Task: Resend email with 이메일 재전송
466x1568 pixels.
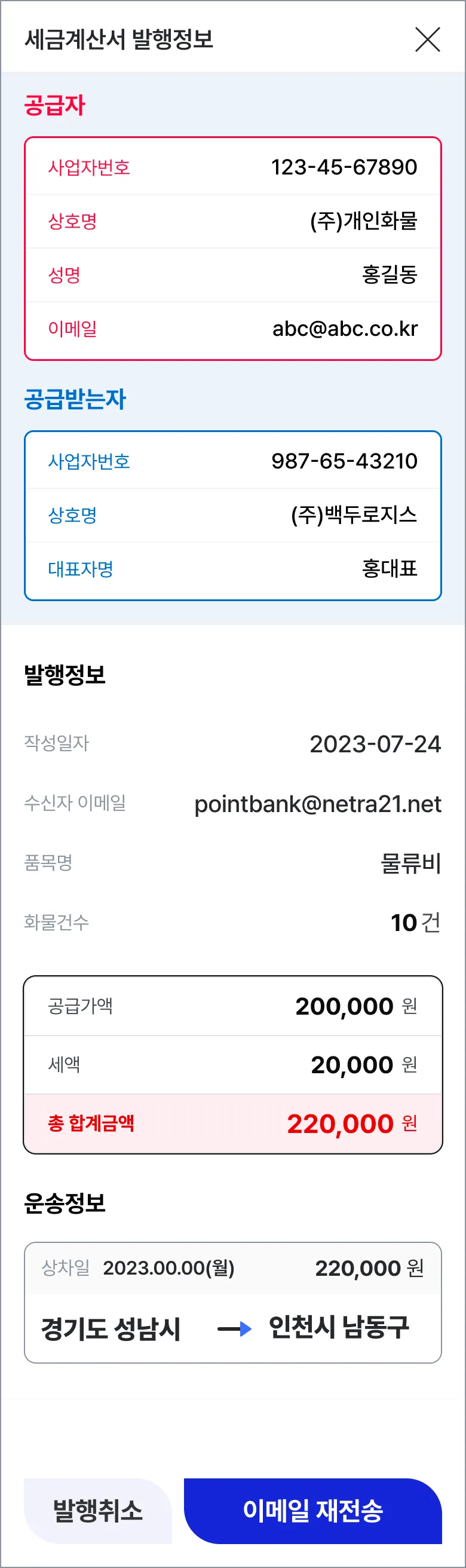Action: (x=312, y=1510)
